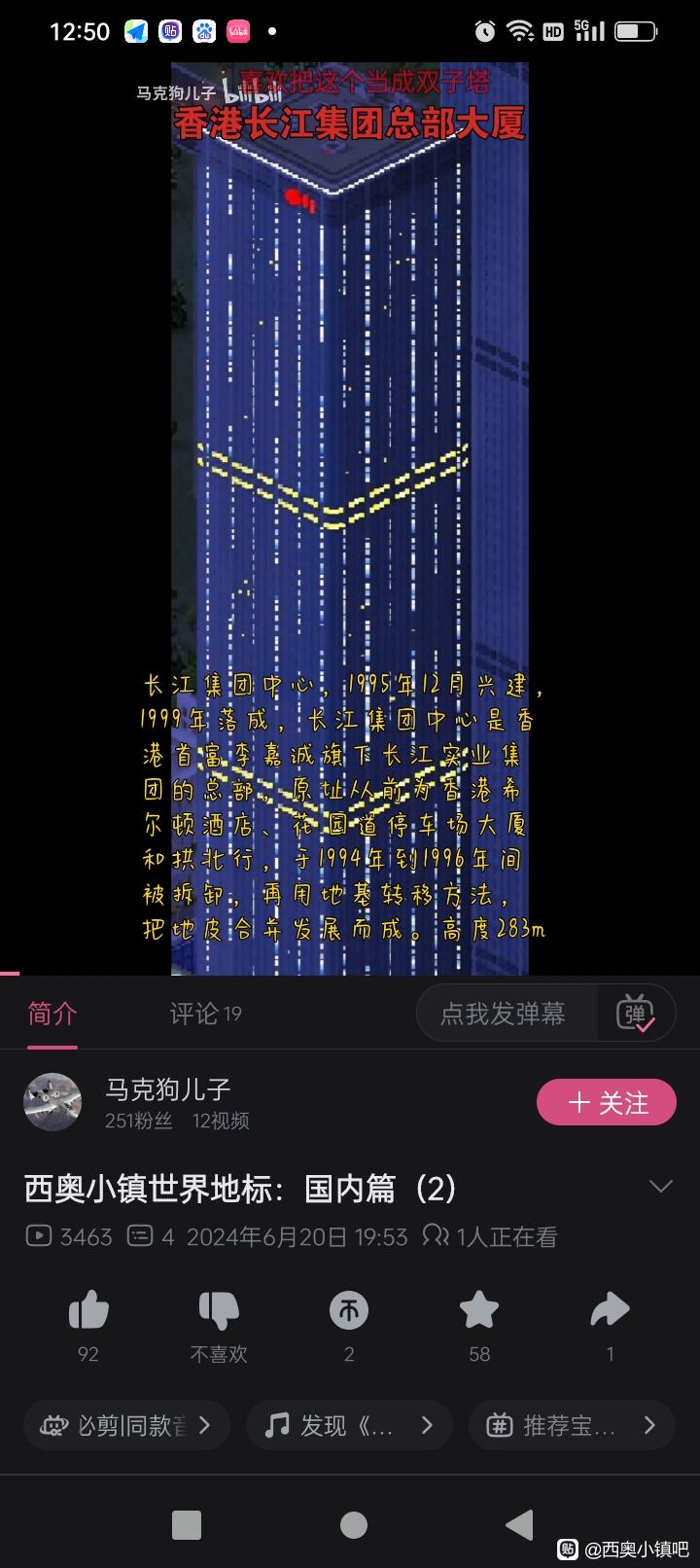The width and height of the screenshot is (700, 1568).
Task: Go back with system navigation triangle
Action: click(520, 1524)
